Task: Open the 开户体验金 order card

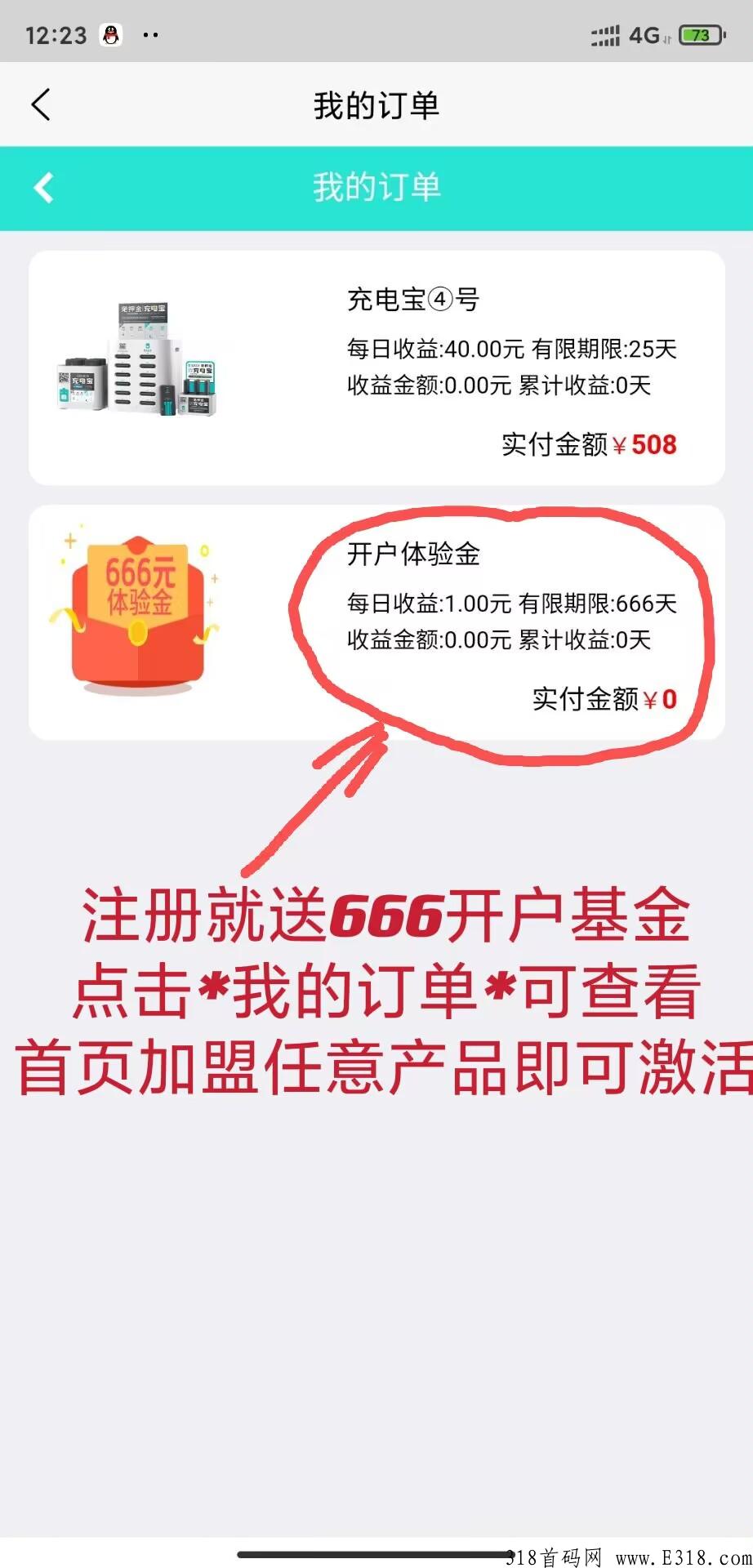Action: coord(376,622)
